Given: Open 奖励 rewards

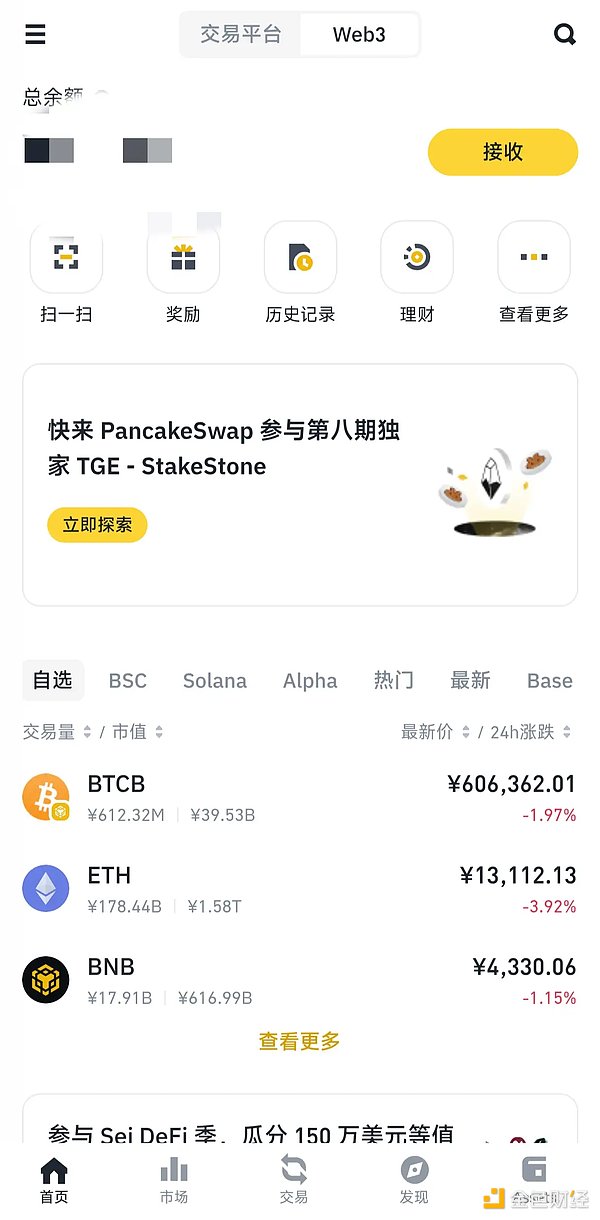Looking at the screenshot, I should [x=183, y=258].
